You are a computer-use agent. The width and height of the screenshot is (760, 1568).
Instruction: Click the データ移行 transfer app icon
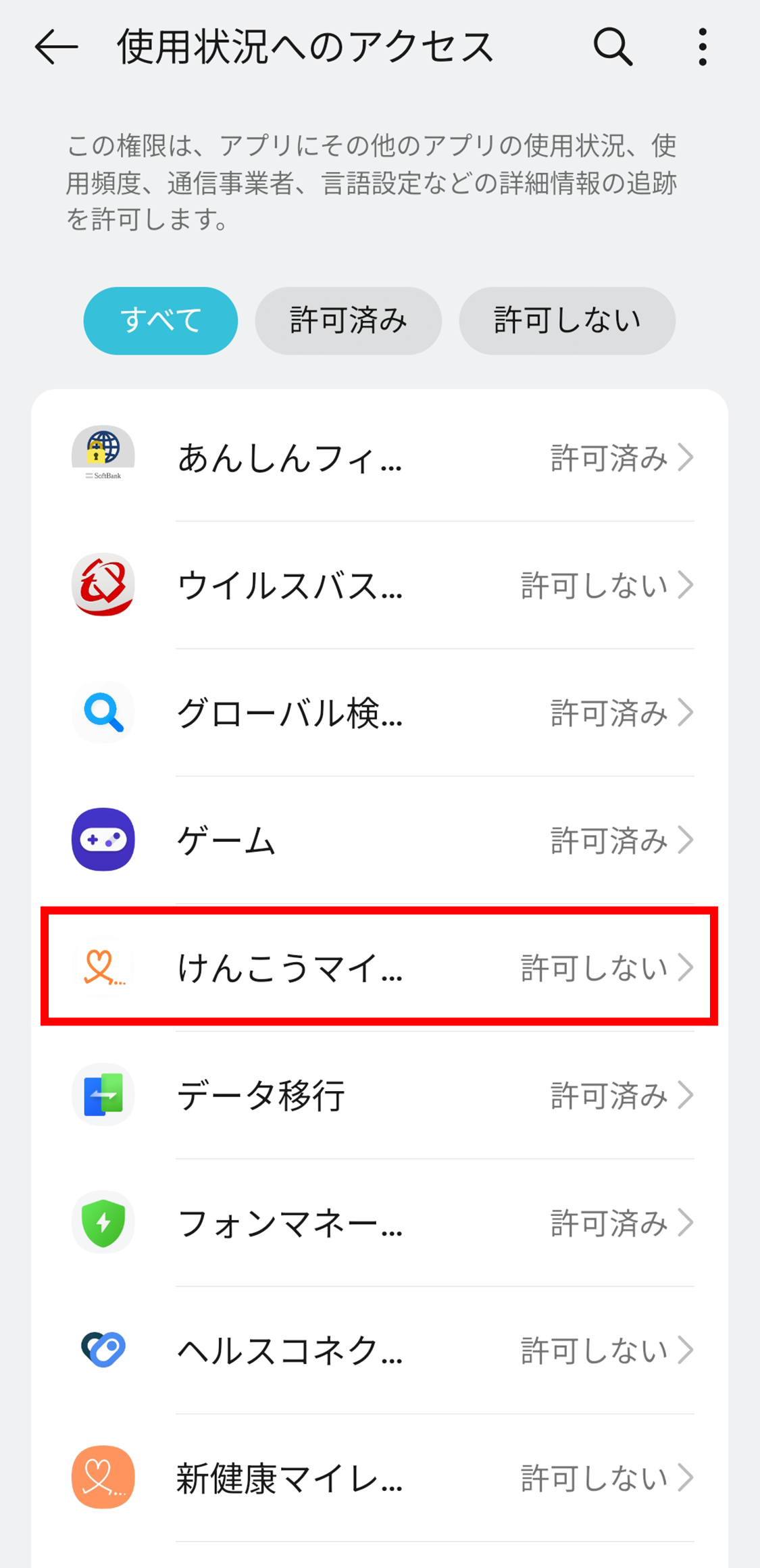[103, 1095]
